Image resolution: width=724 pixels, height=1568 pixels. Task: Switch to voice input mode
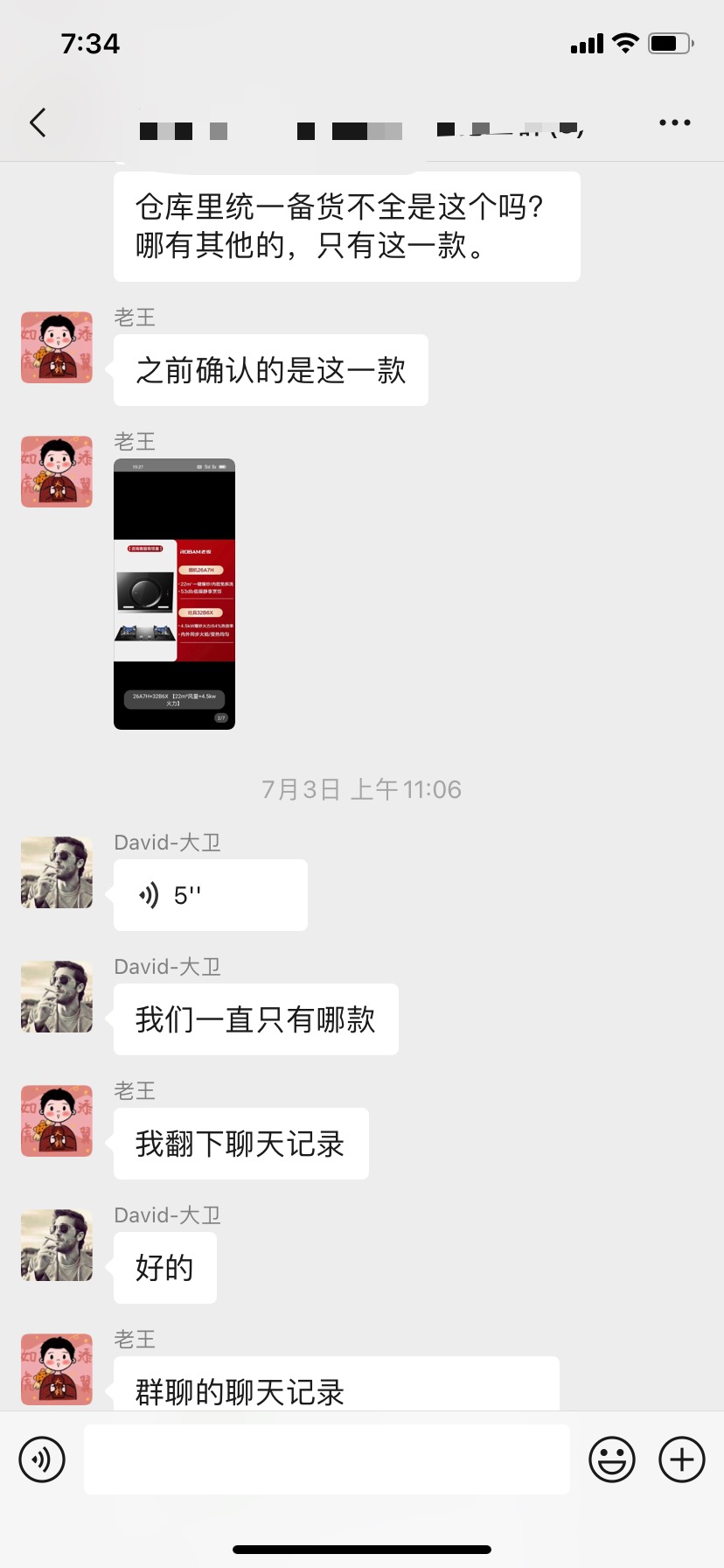click(42, 1459)
